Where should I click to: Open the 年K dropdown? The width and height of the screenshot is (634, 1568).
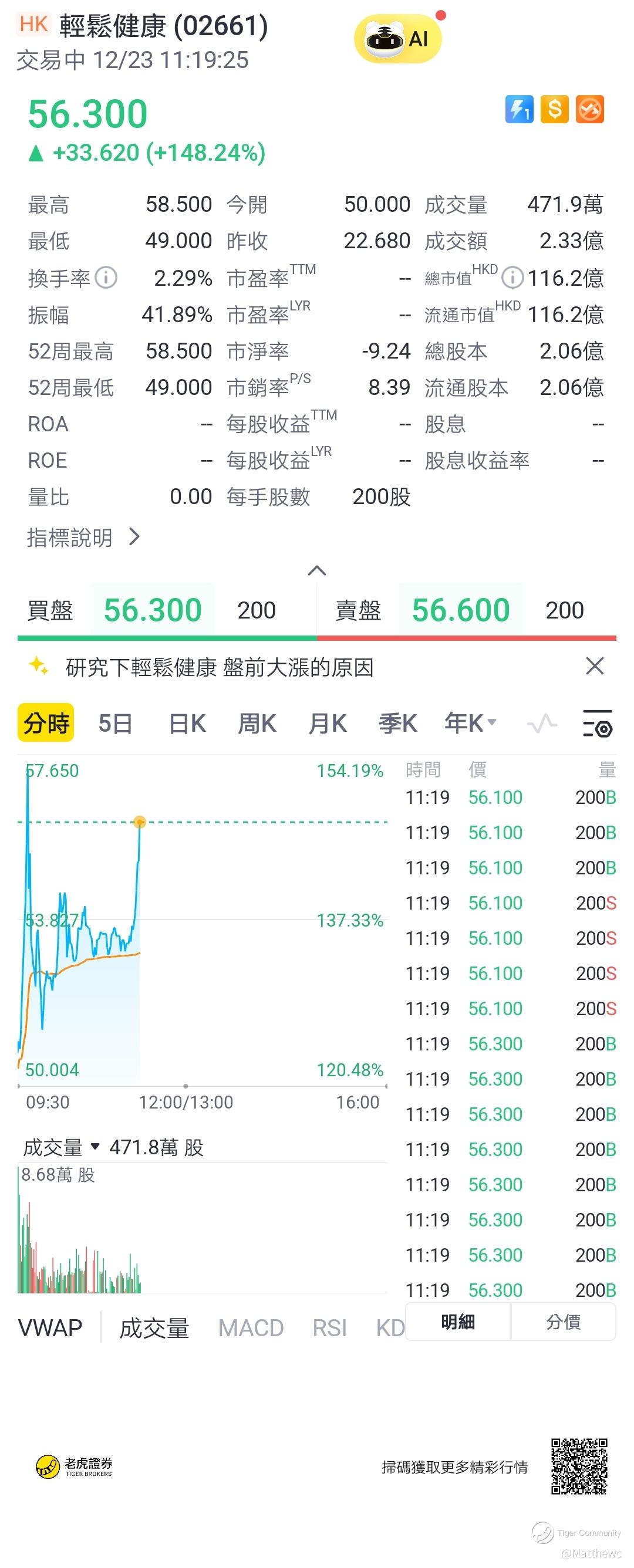click(x=470, y=723)
